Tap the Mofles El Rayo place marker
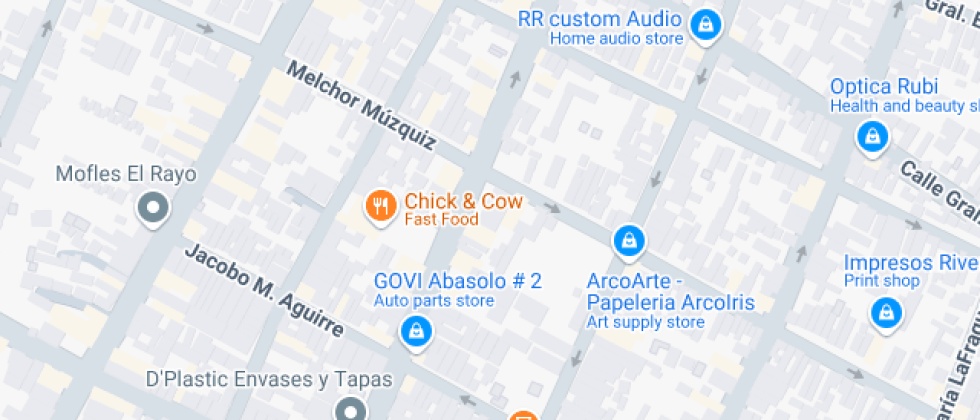The height and width of the screenshot is (420, 980). (153, 208)
